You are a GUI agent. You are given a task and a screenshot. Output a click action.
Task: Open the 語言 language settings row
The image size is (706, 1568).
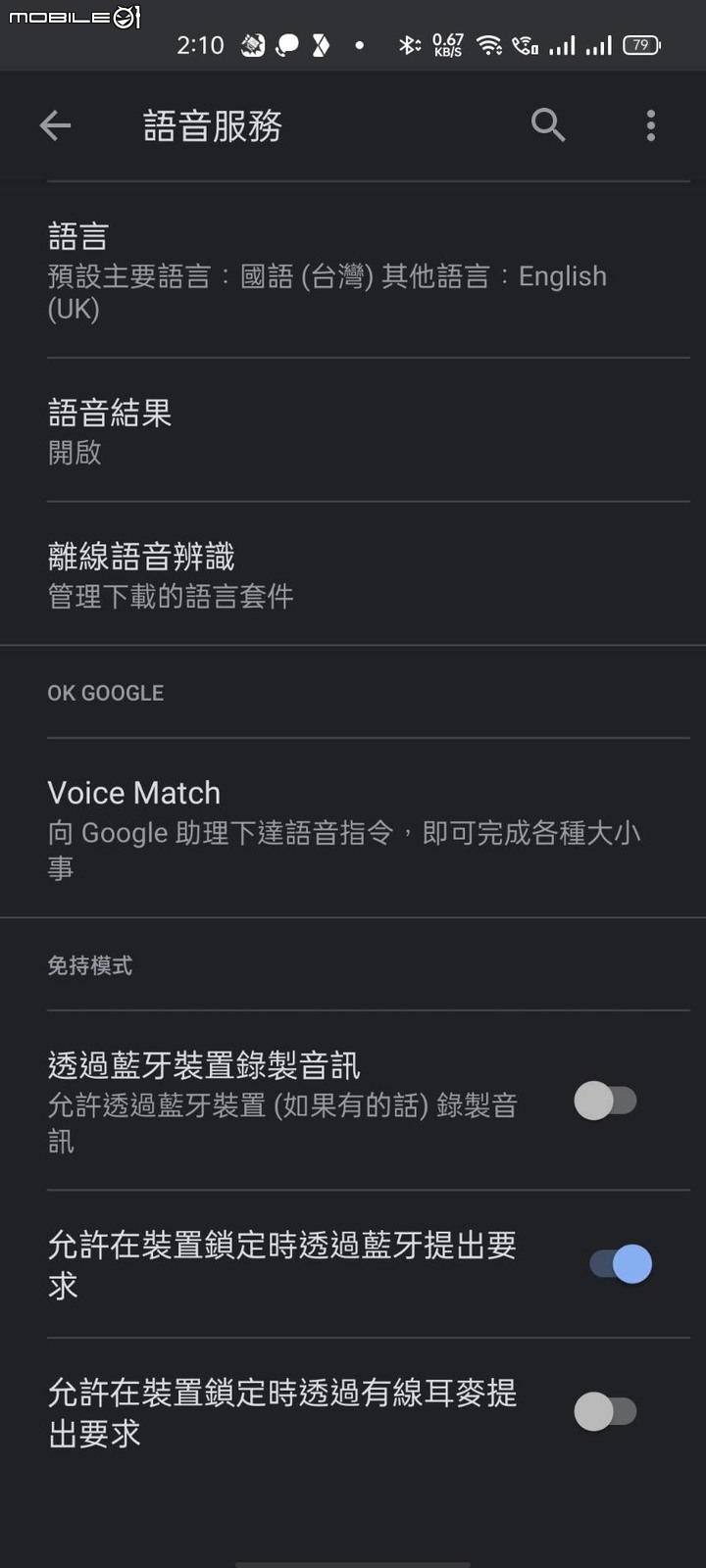pyautogui.click(x=353, y=270)
